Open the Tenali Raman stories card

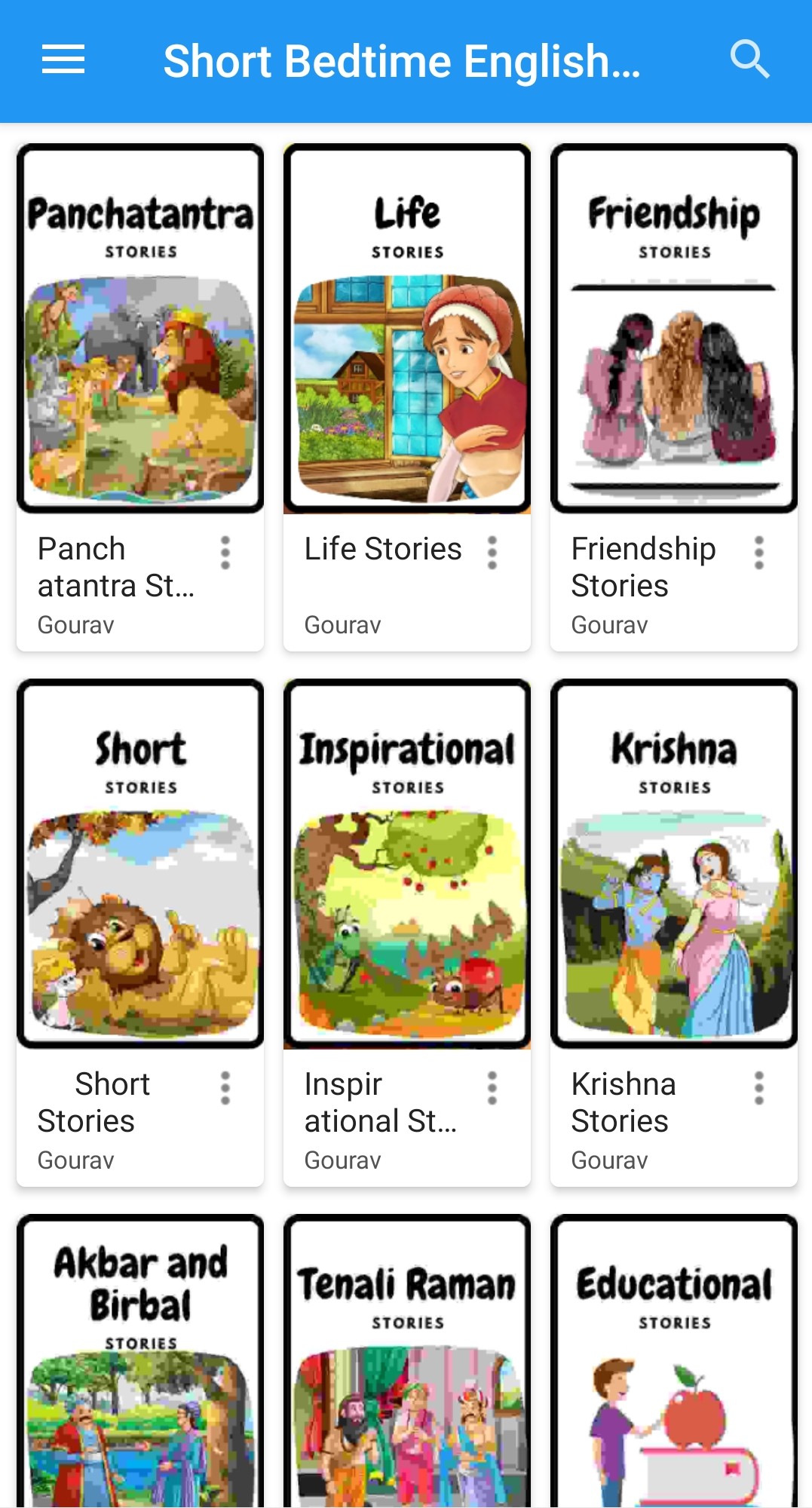pyautogui.click(x=407, y=1365)
